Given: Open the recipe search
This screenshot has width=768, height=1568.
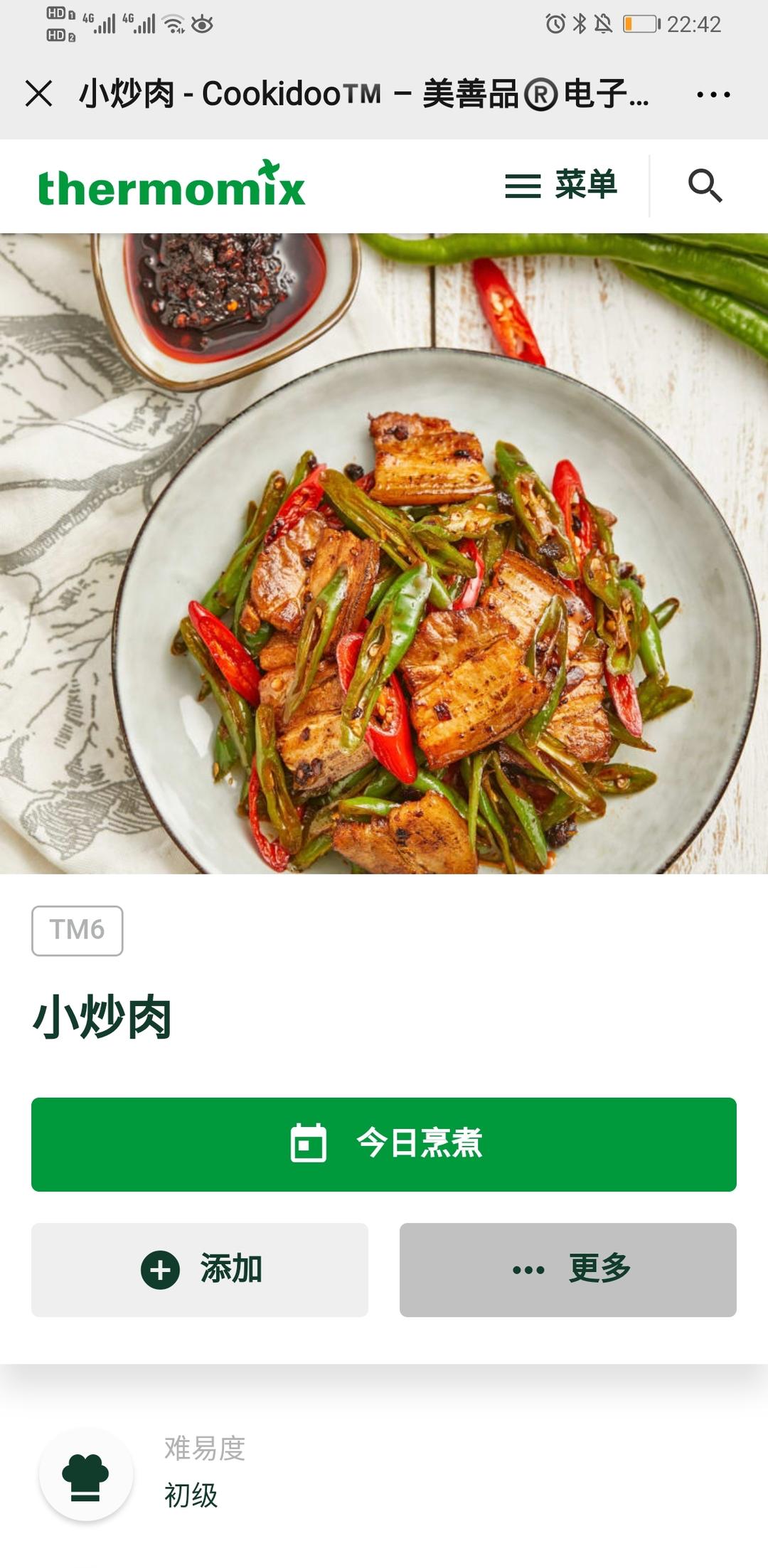Looking at the screenshot, I should (705, 186).
